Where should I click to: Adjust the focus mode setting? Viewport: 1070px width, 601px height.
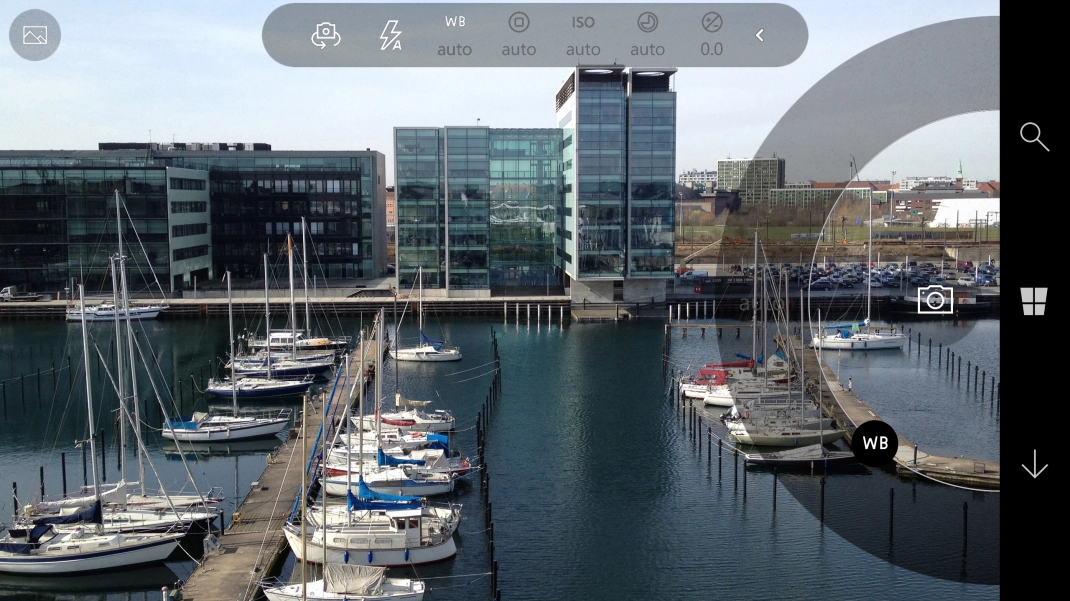coord(518,35)
